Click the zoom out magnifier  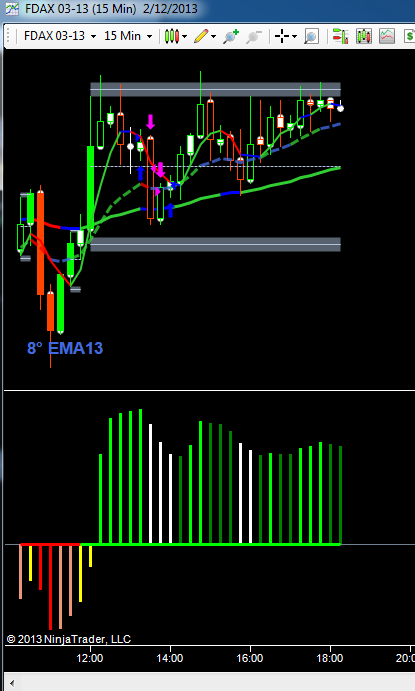point(254,36)
